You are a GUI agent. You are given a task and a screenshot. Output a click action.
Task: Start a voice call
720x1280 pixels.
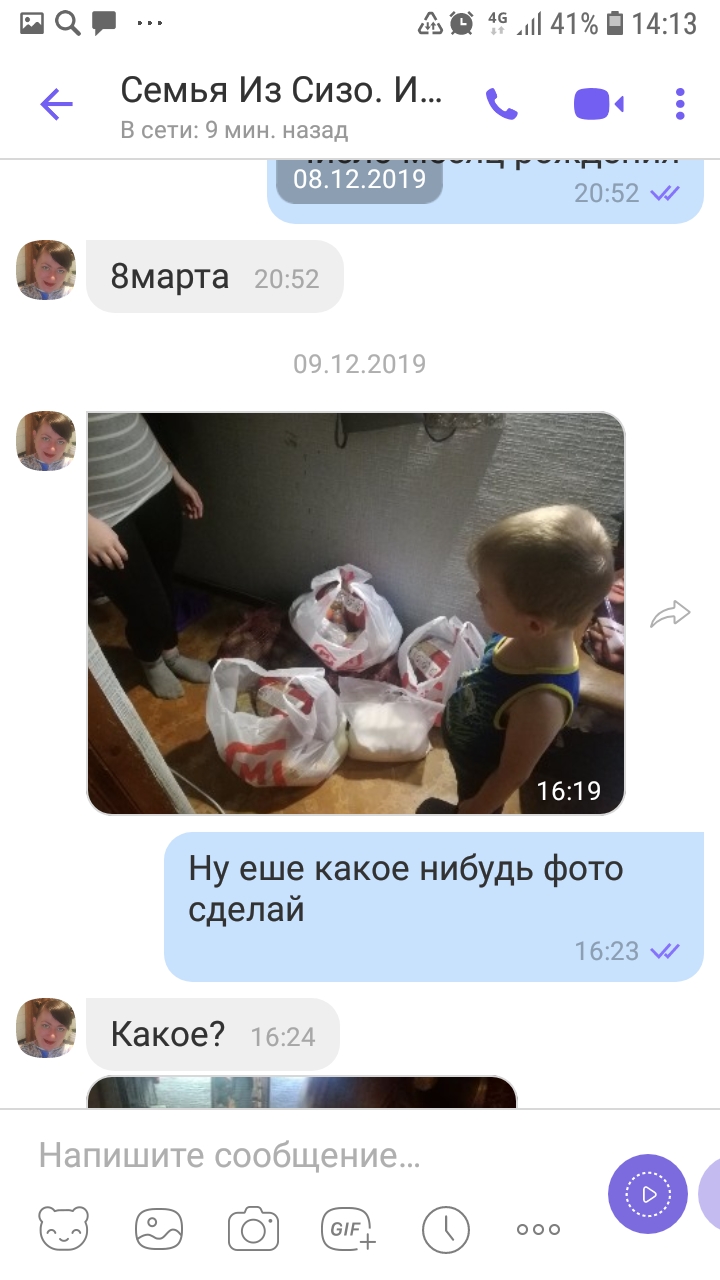coord(501,104)
